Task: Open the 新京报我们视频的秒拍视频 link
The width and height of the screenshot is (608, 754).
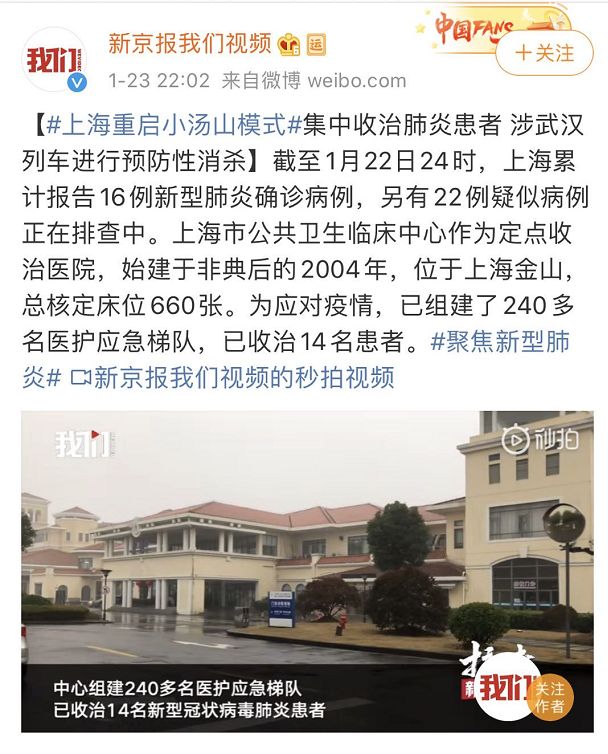Action: (234, 377)
